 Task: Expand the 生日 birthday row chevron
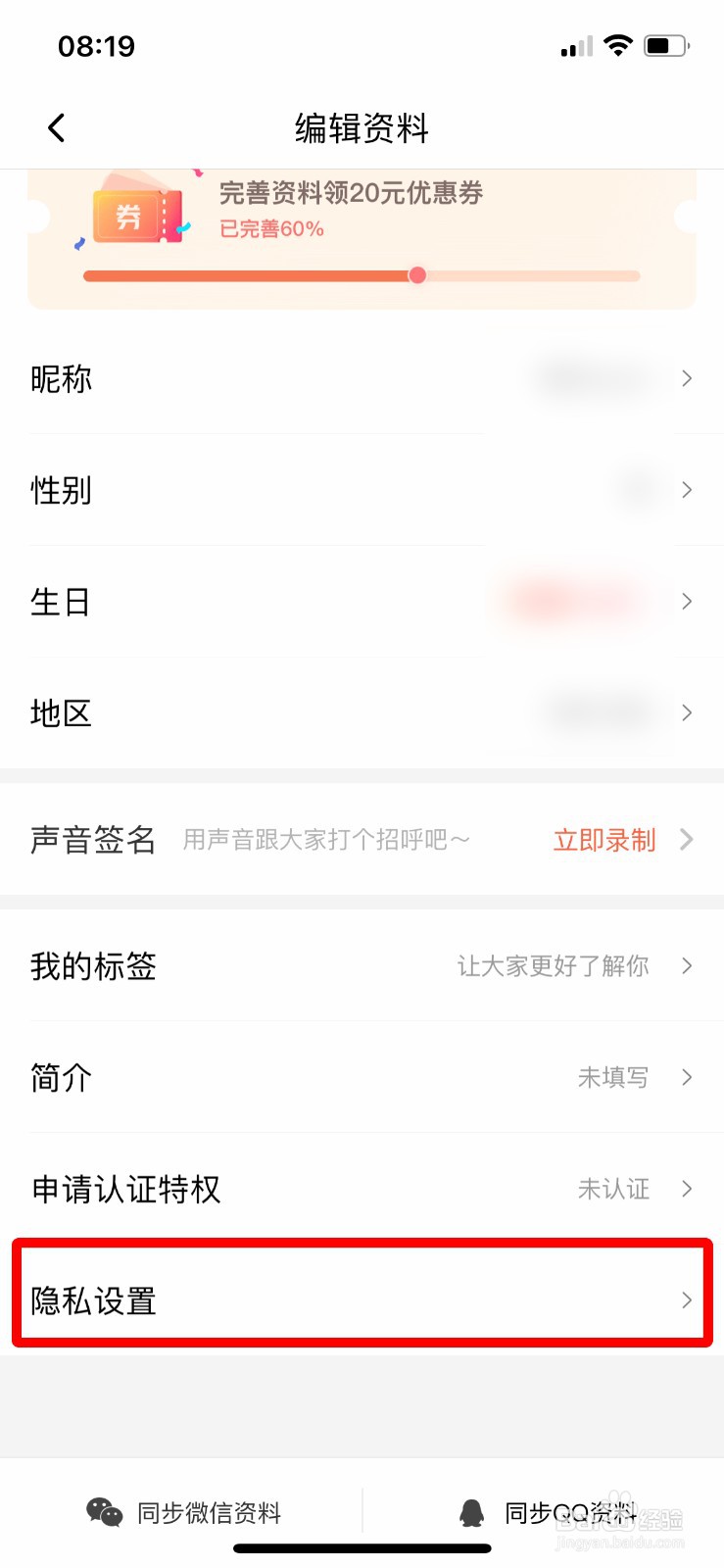(x=686, y=602)
